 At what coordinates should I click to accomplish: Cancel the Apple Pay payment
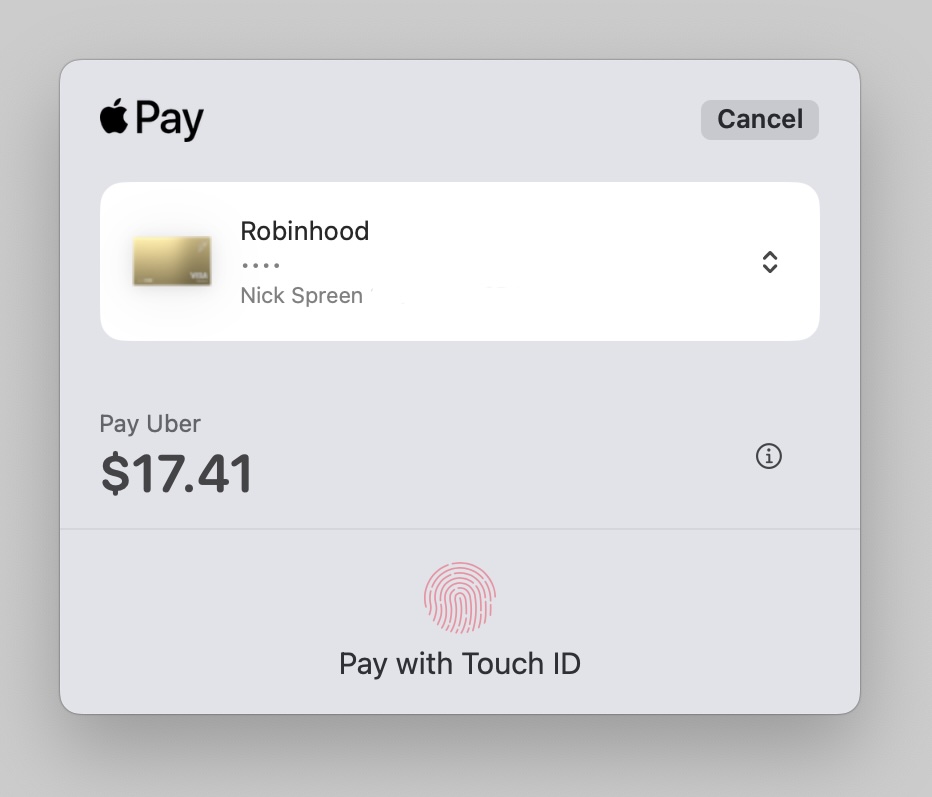(759, 120)
